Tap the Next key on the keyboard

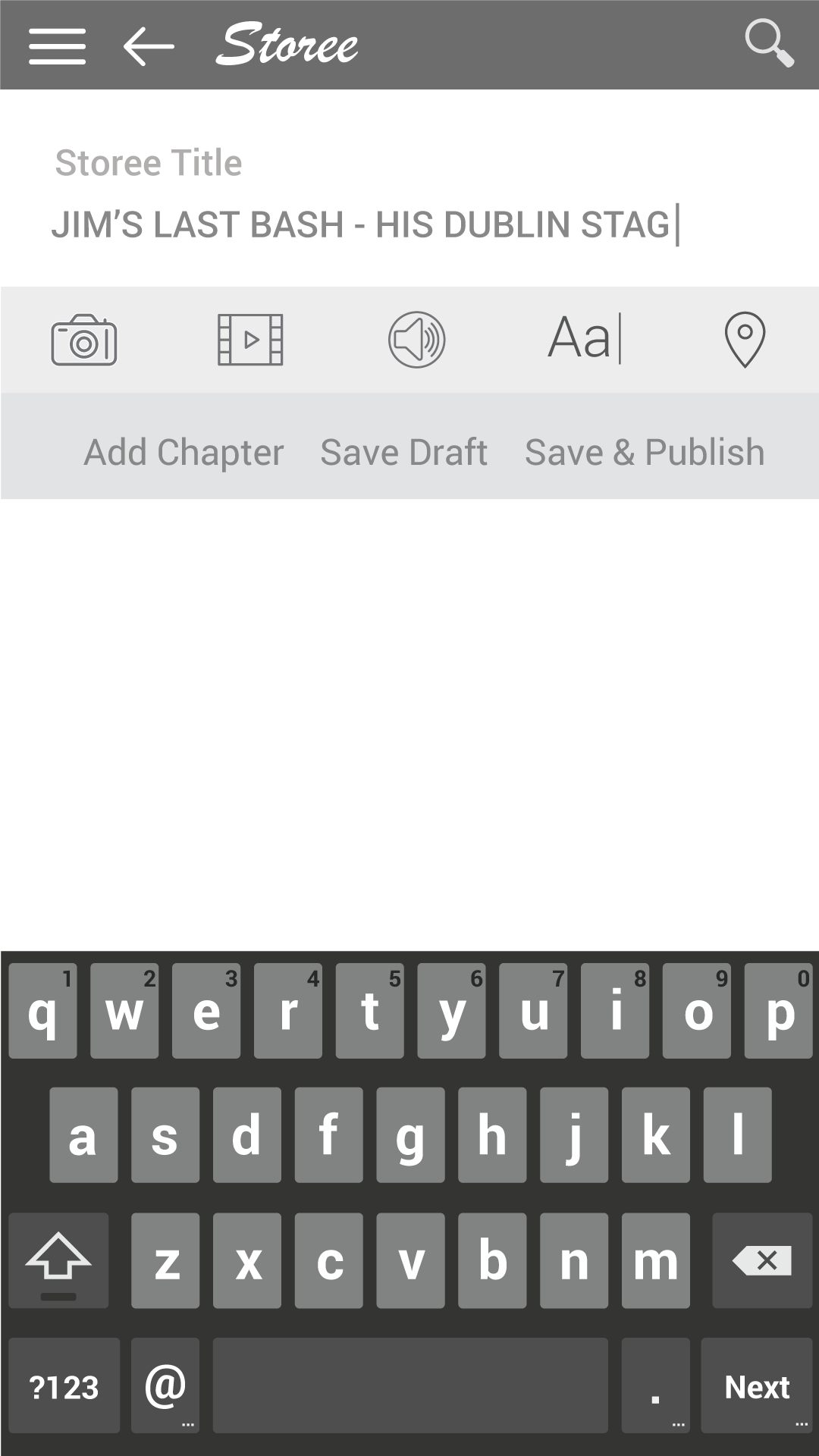coord(757,1385)
